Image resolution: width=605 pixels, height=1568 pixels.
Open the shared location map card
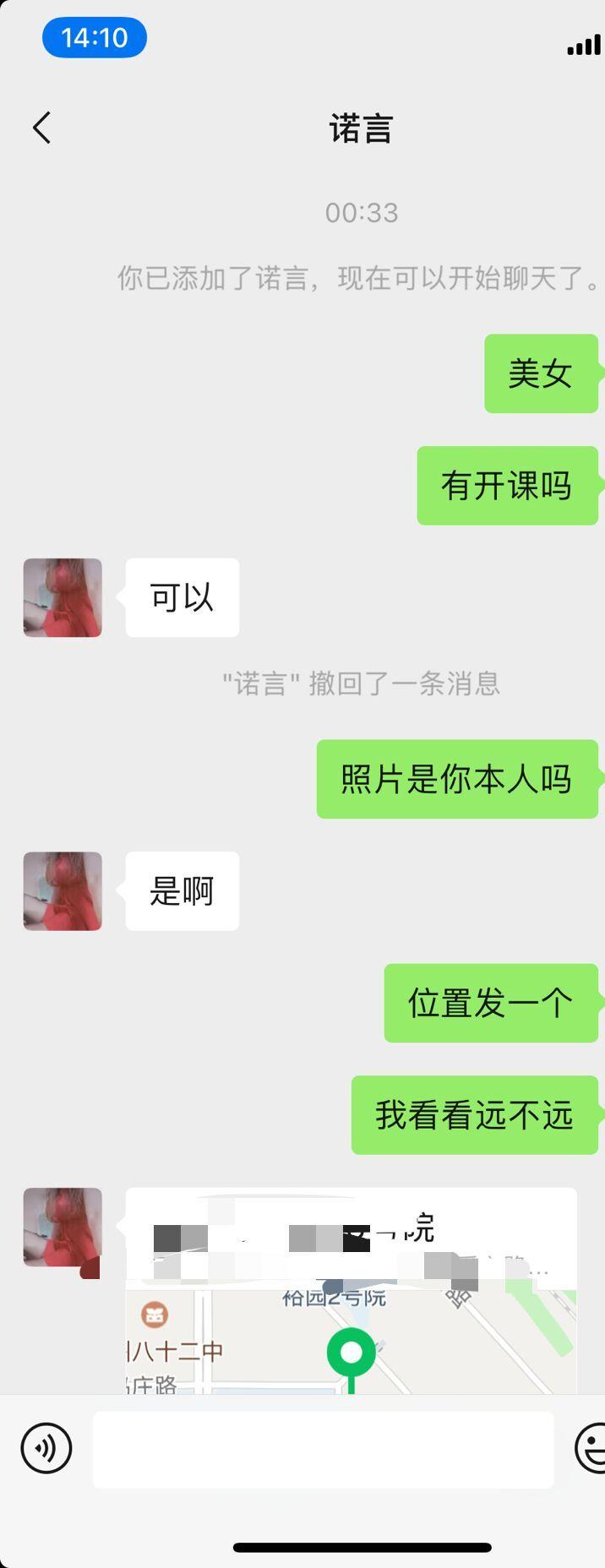tap(351, 1318)
